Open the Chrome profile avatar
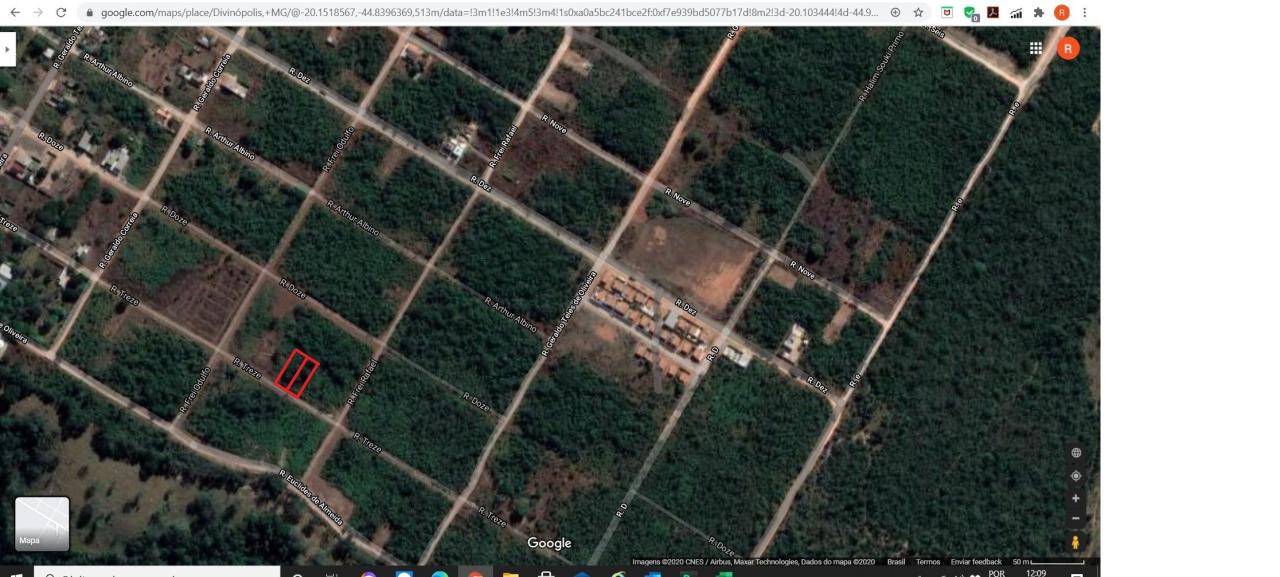The height and width of the screenshot is (577, 1280). [x=1062, y=12]
